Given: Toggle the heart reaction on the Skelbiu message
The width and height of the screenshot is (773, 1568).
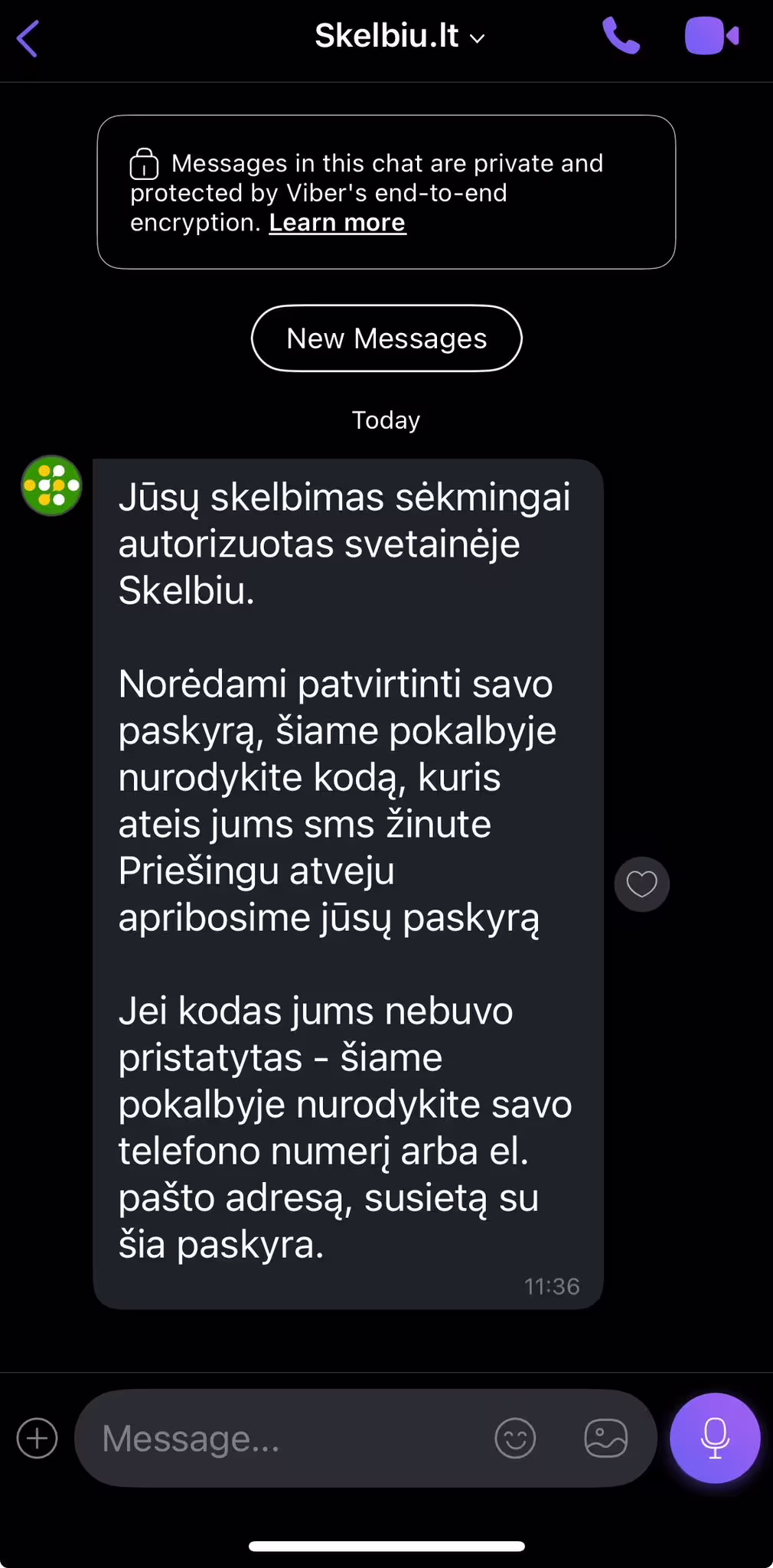Looking at the screenshot, I should click(641, 884).
